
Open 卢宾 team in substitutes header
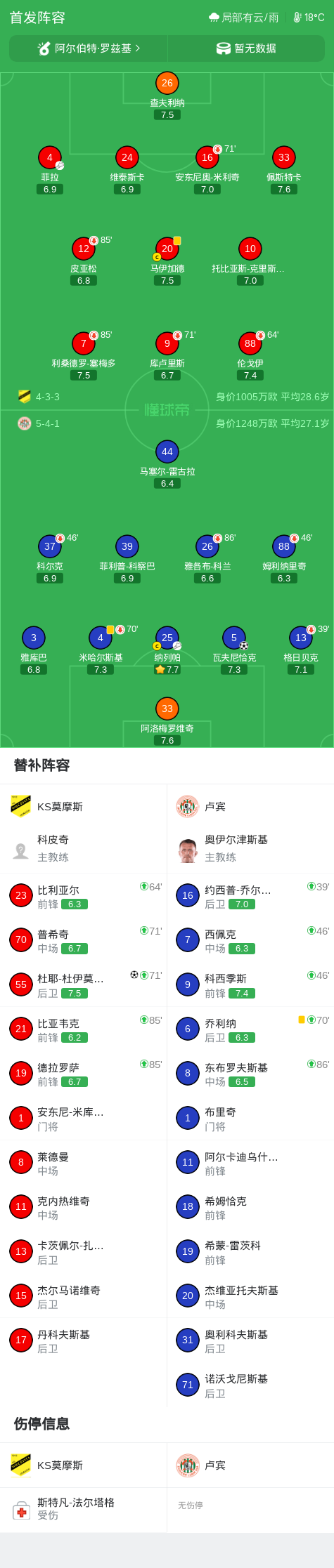tap(250, 806)
